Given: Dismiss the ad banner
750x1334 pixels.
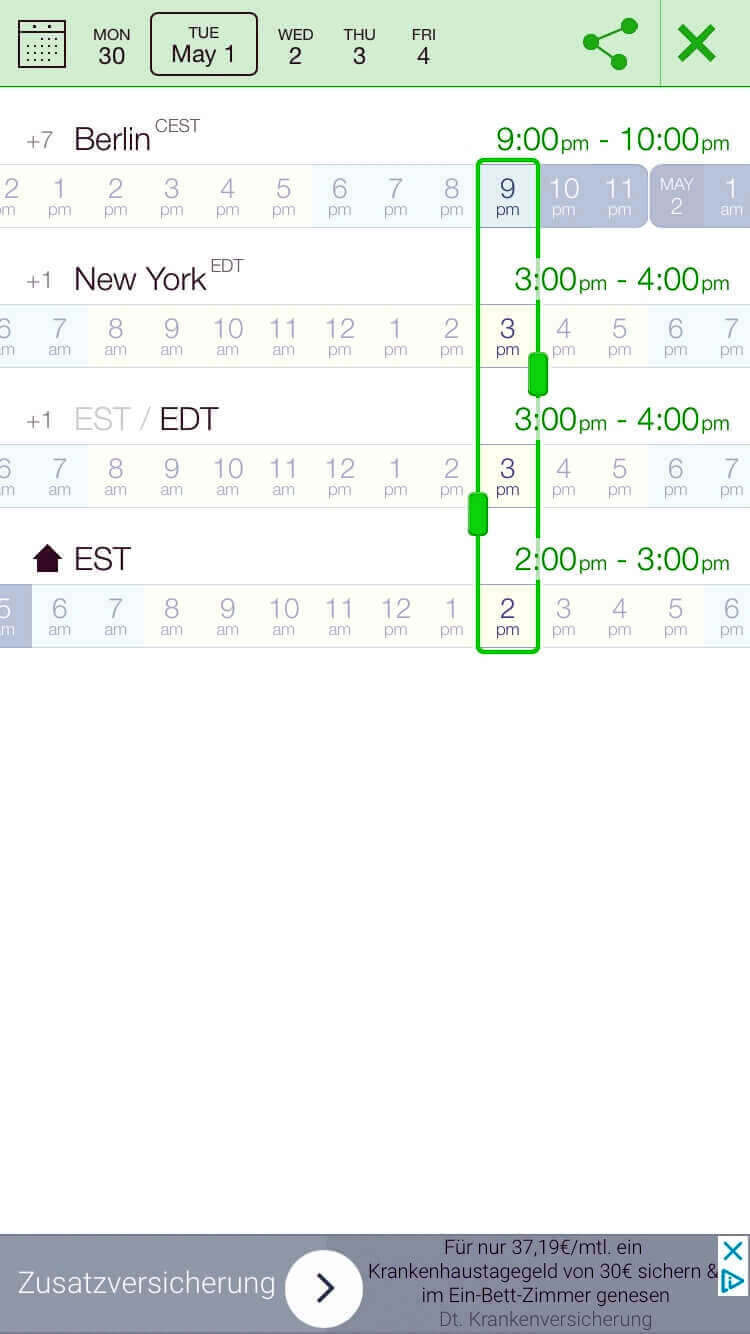Looking at the screenshot, I should pyautogui.click(x=732, y=1250).
